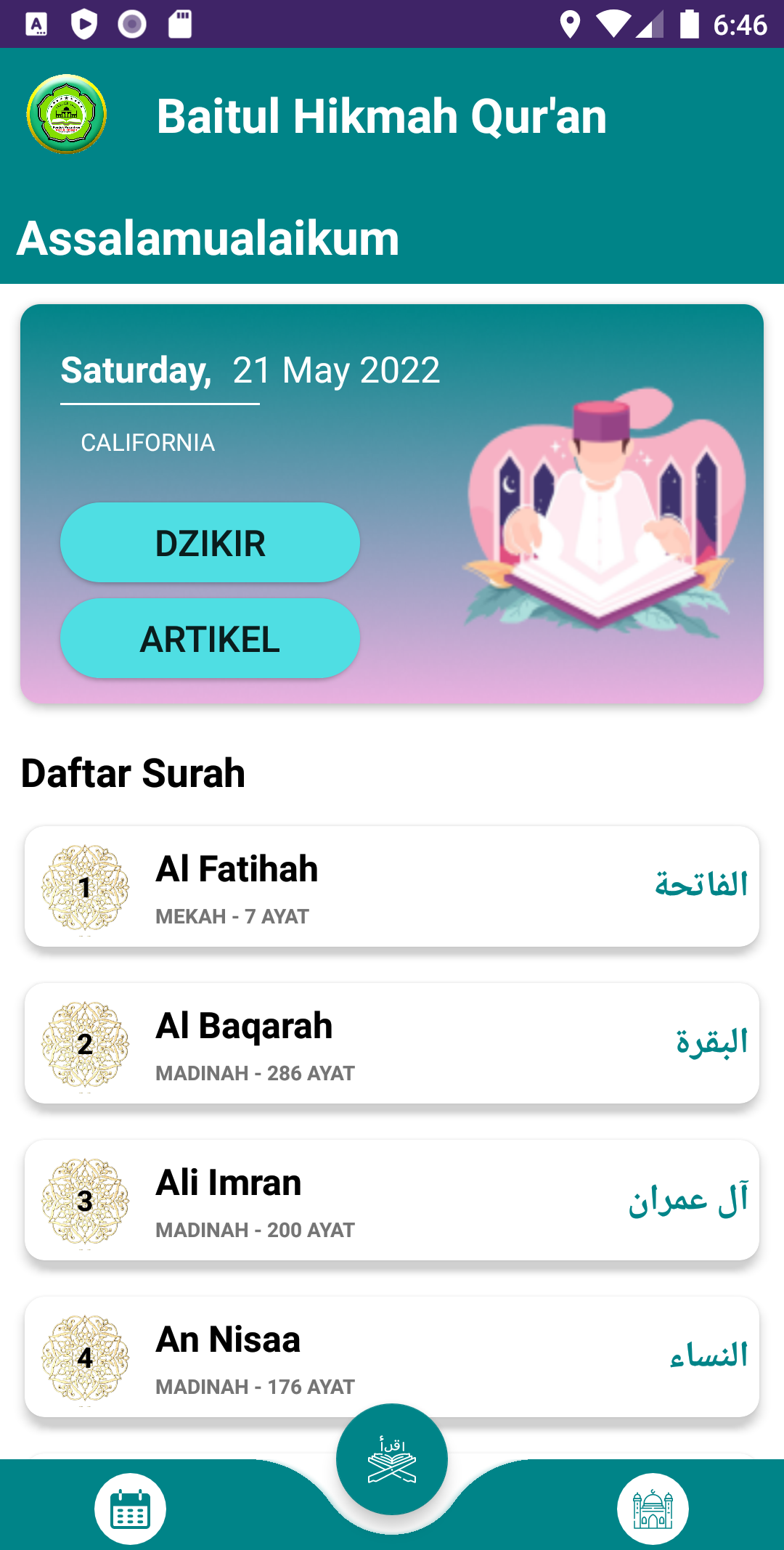Open surah Al Baqarah
This screenshot has width=784, height=1550.
coord(392,1043)
